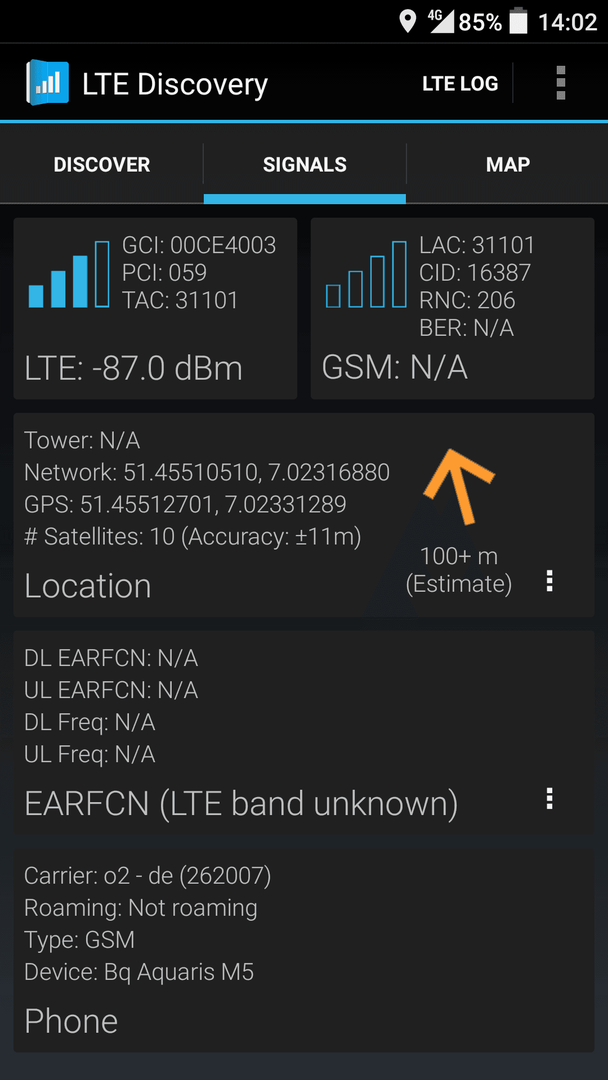The image size is (608, 1080).
Task: Switch to the DISCOVER tab
Action: 102,165
